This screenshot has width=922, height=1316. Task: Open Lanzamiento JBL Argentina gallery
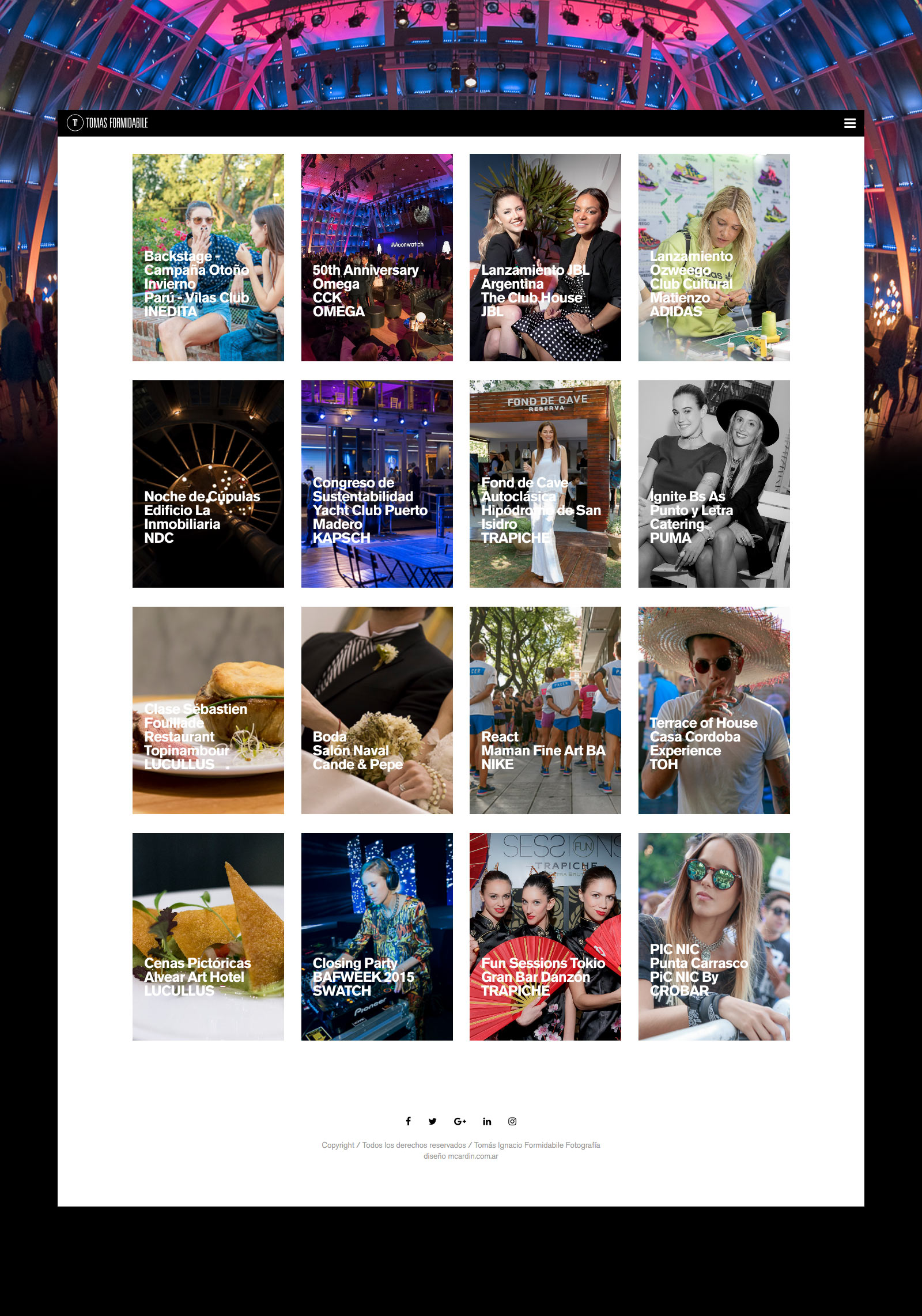[545, 258]
